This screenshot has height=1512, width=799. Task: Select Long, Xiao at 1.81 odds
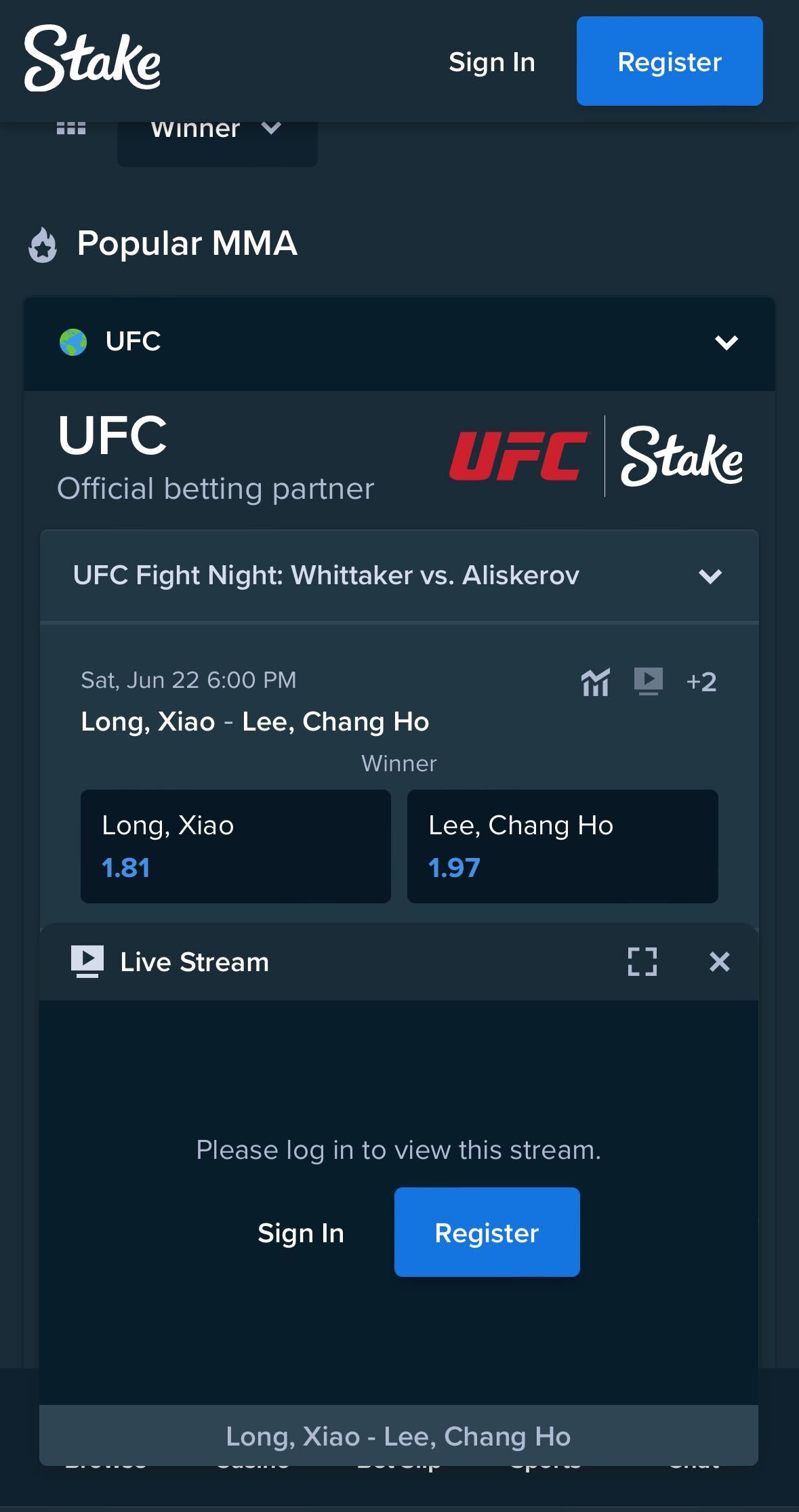tap(235, 846)
